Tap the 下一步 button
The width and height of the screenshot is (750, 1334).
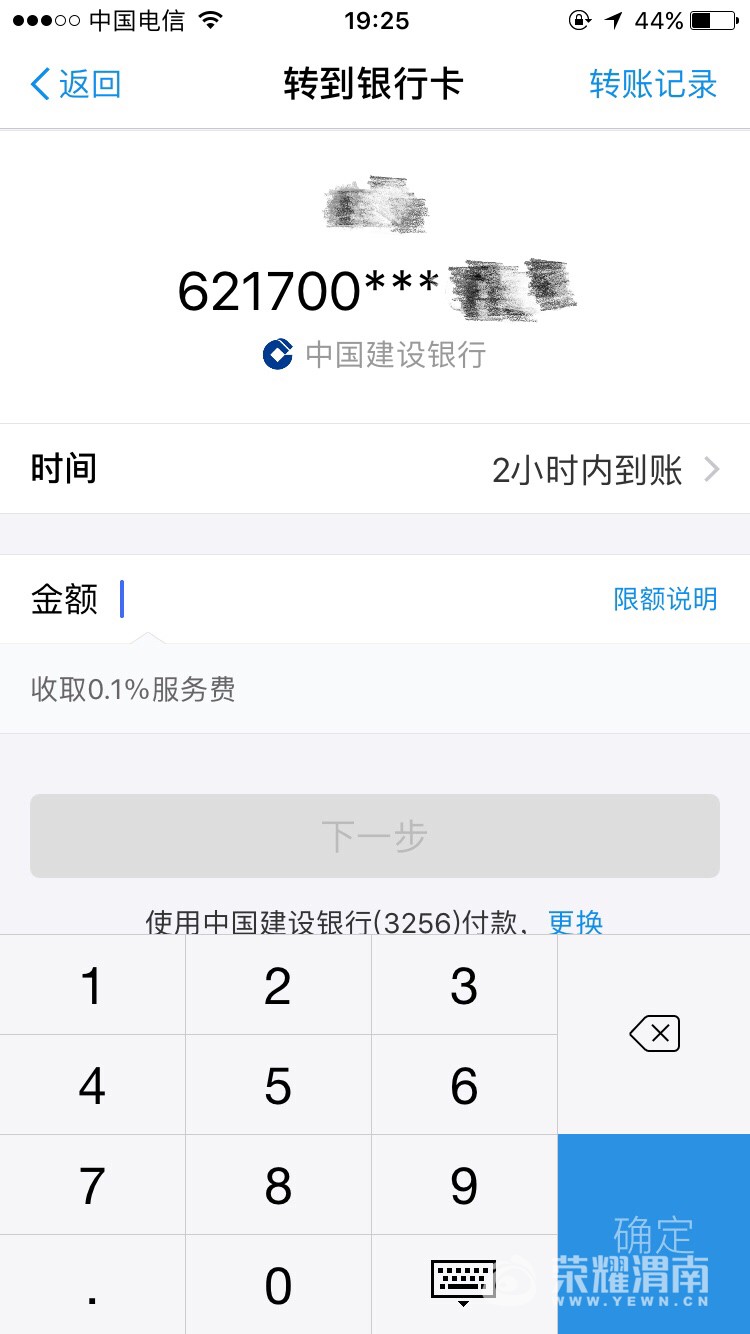tap(375, 836)
